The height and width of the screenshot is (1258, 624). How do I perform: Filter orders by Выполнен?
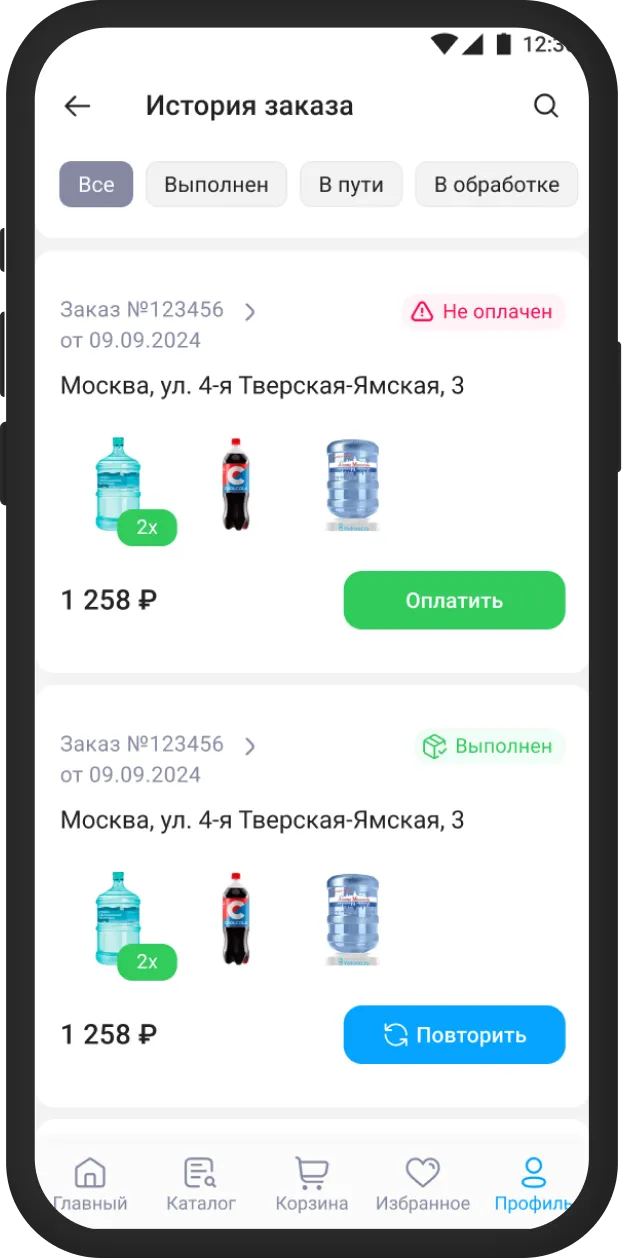pyautogui.click(x=216, y=185)
